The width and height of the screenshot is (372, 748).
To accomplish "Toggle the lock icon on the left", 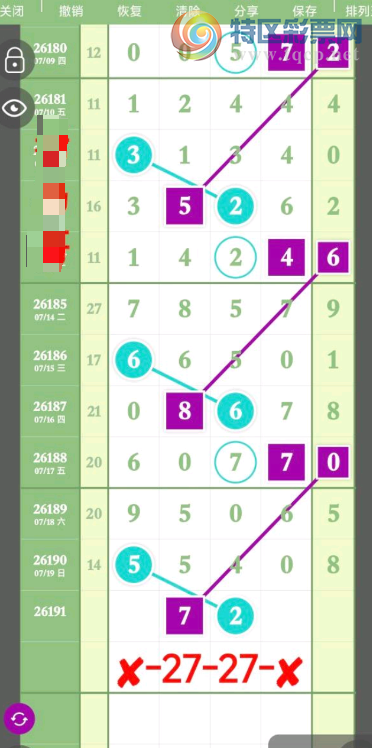I will 15,60.
